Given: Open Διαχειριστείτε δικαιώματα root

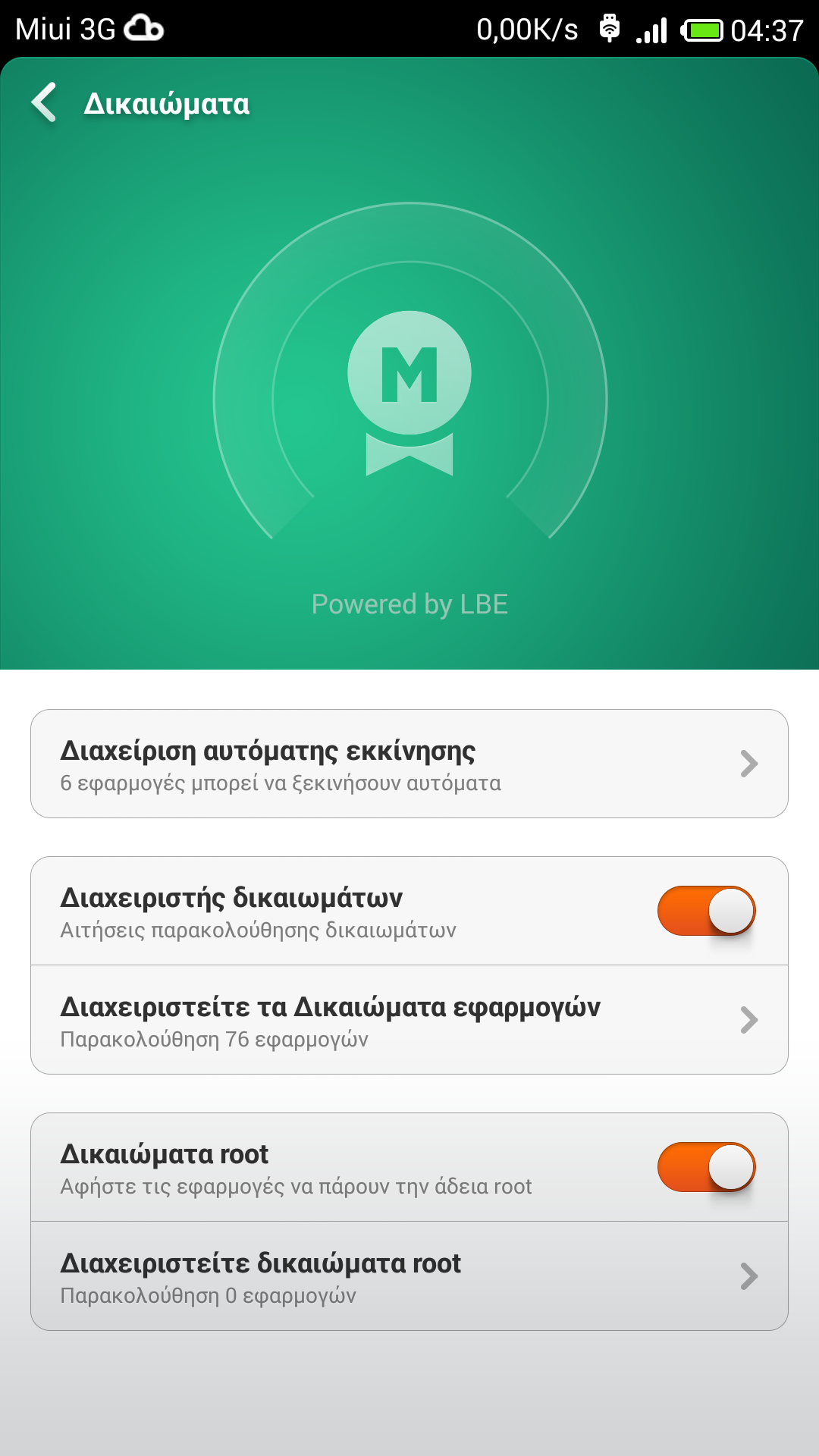Looking at the screenshot, I should (x=409, y=1276).
